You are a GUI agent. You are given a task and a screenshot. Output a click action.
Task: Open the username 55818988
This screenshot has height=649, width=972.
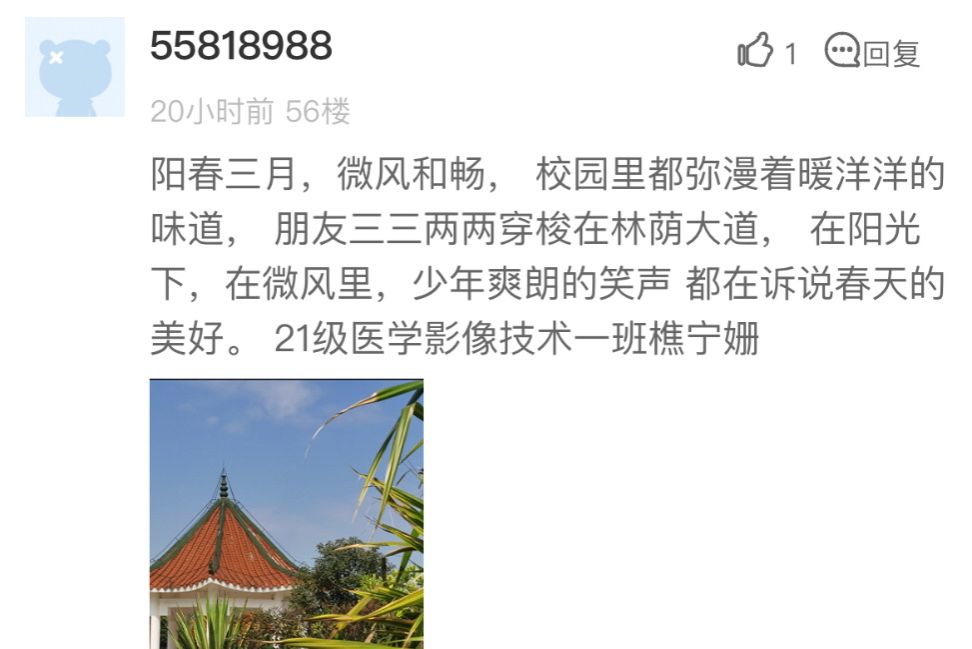click(241, 47)
